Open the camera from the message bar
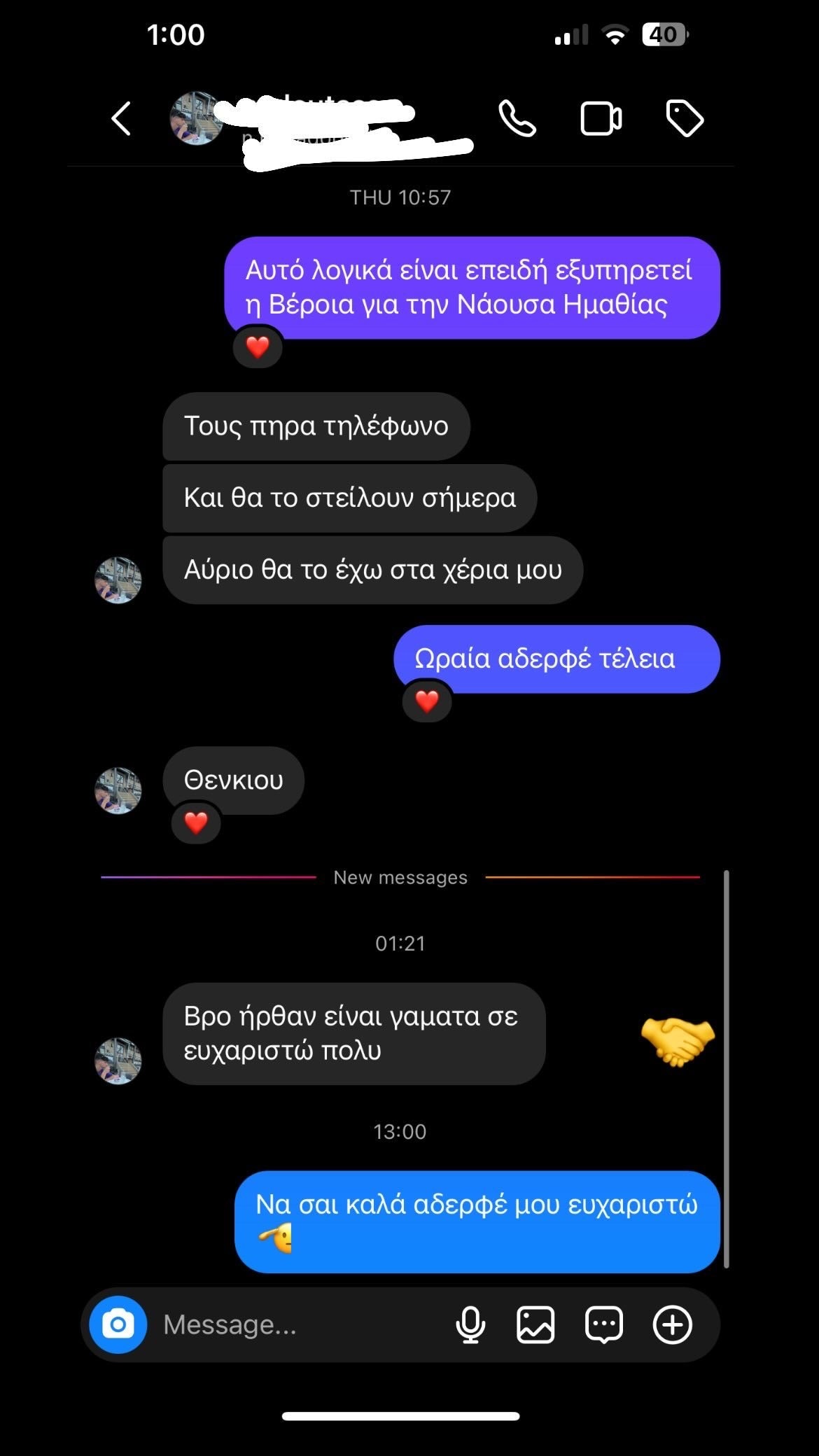 tap(118, 1324)
